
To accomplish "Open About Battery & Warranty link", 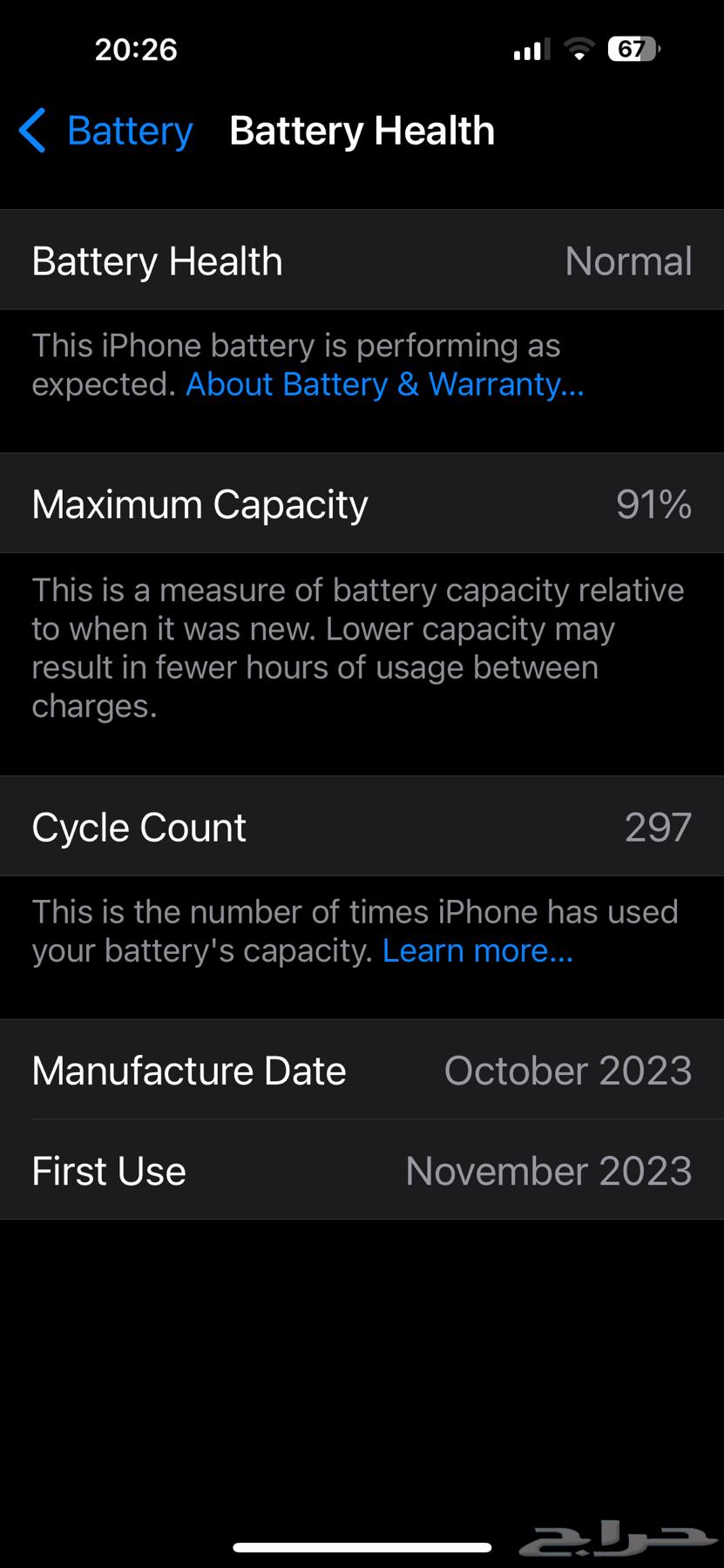I will (x=384, y=384).
